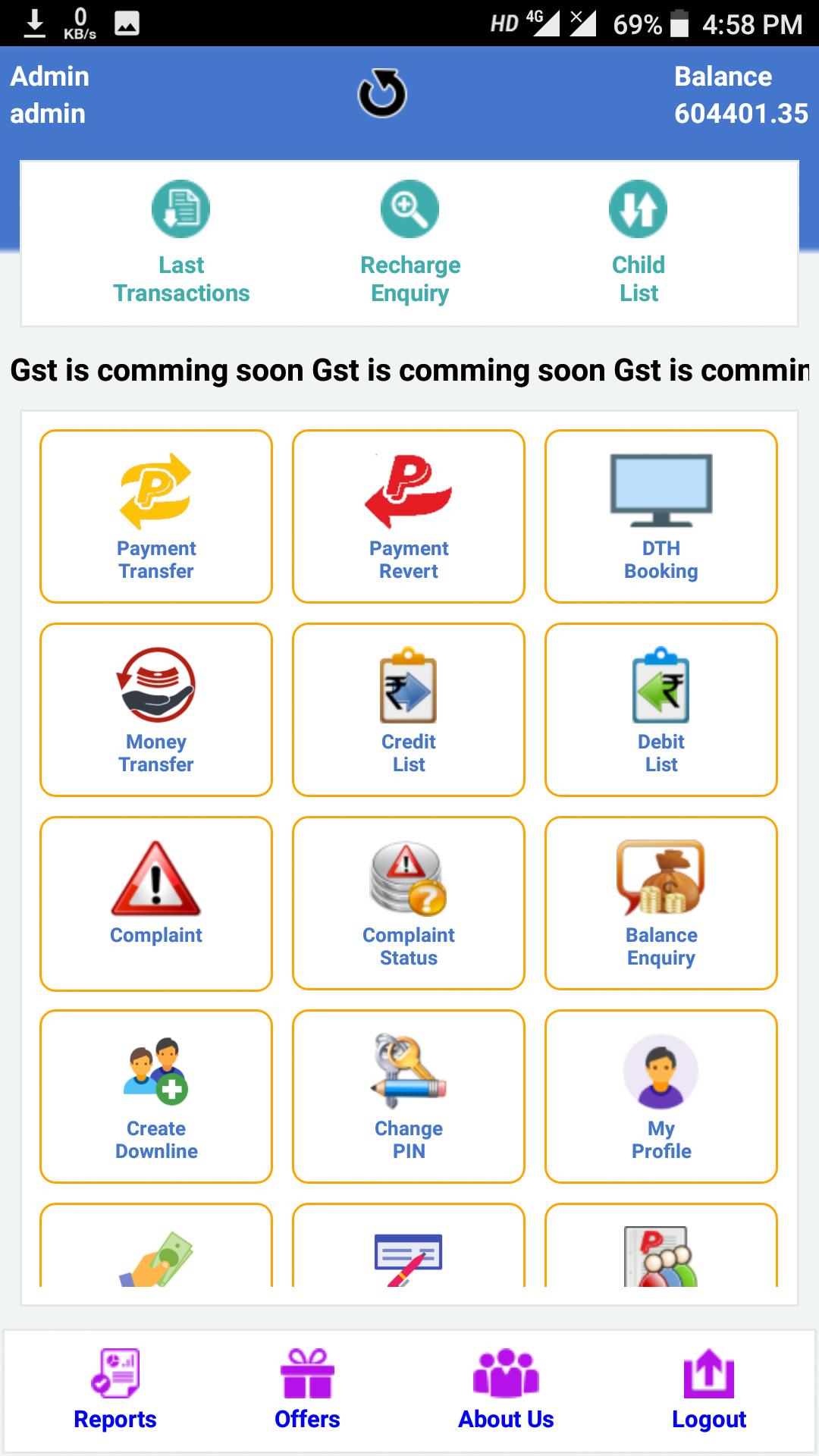Image resolution: width=819 pixels, height=1456 pixels.
Task: Go to My Profile
Action: click(661, 1097)
